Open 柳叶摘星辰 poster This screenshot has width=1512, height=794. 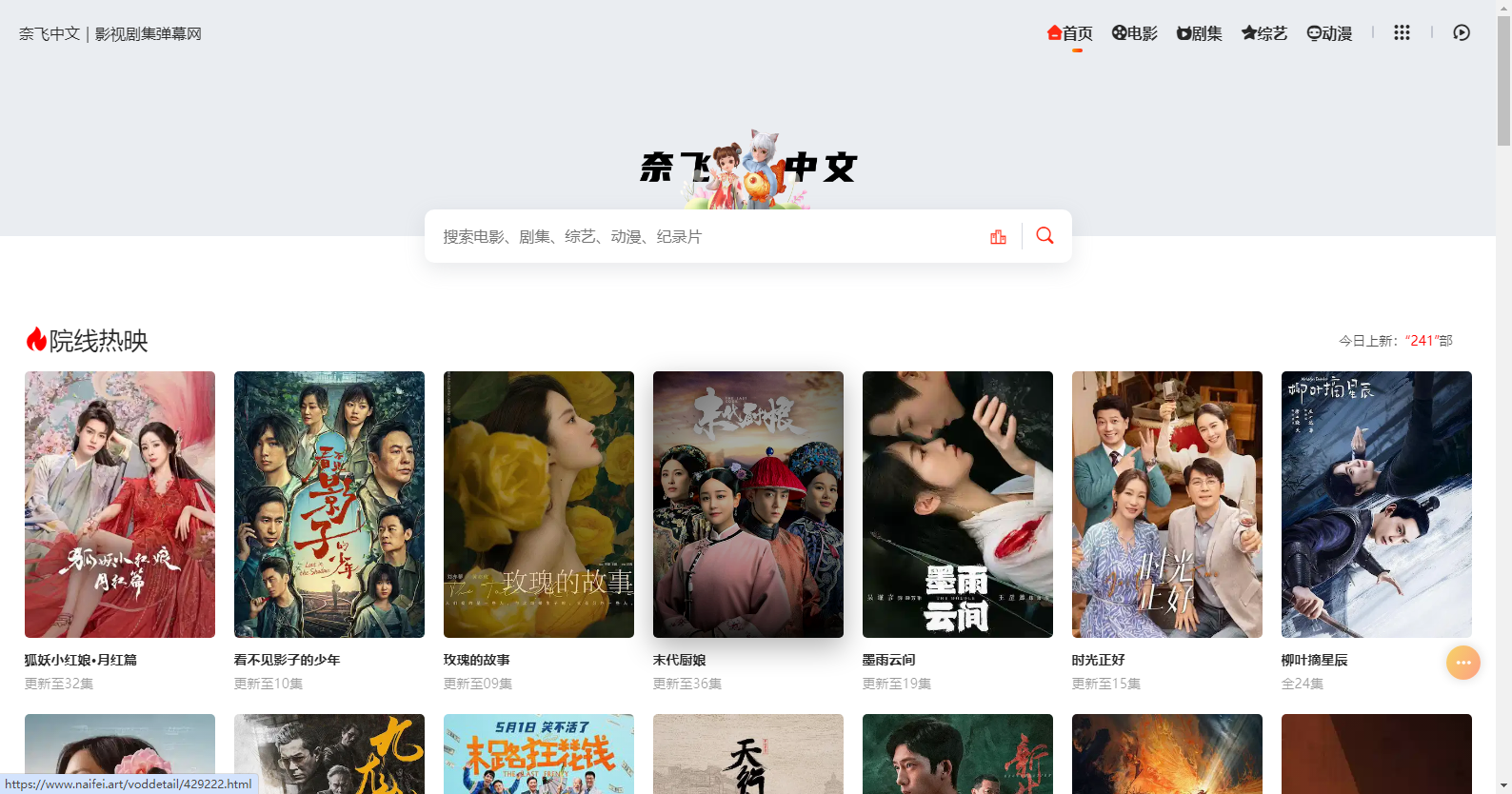tap(1377, 505)
